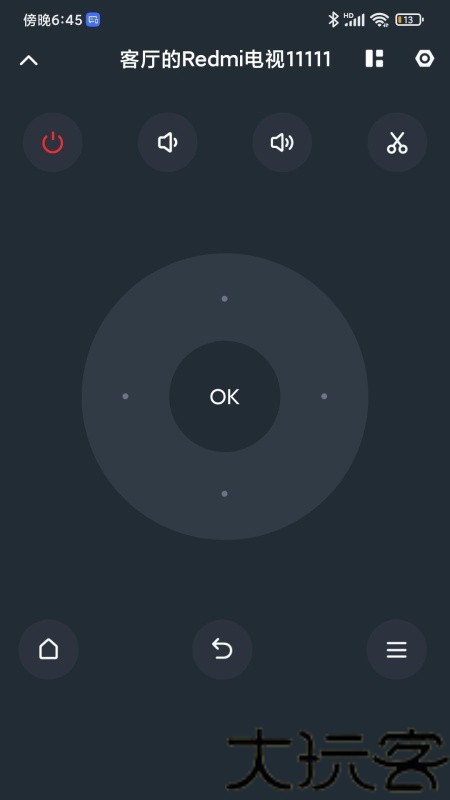Tap the down direction on the d-pad
Viewport: 450px width, 800px height.
224,494
